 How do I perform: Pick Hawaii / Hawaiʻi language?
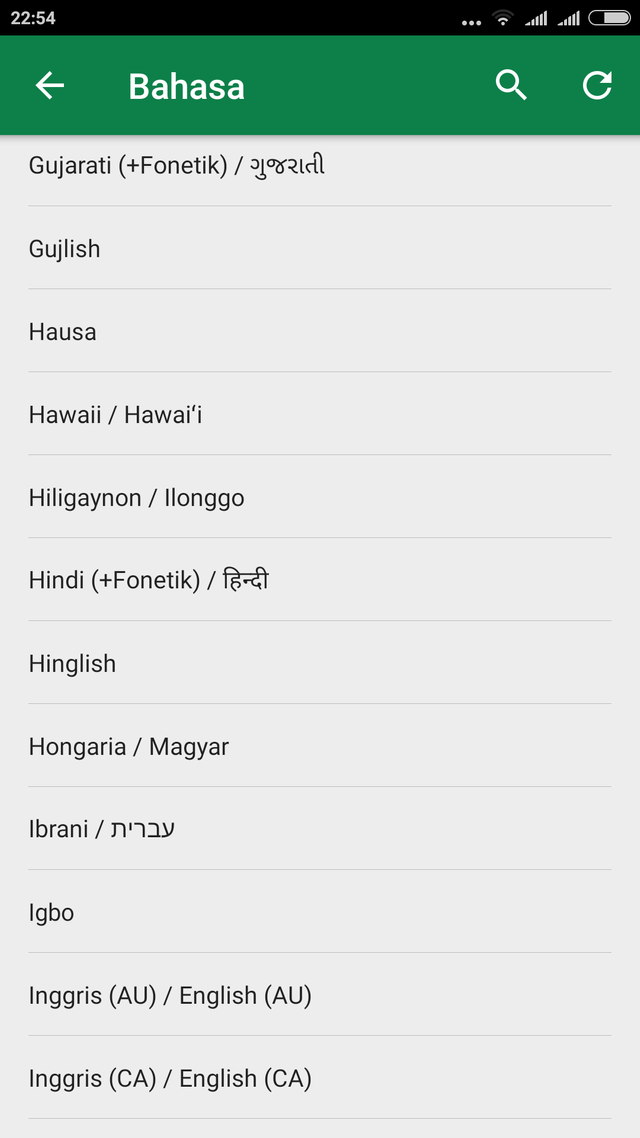click(320, 414)
